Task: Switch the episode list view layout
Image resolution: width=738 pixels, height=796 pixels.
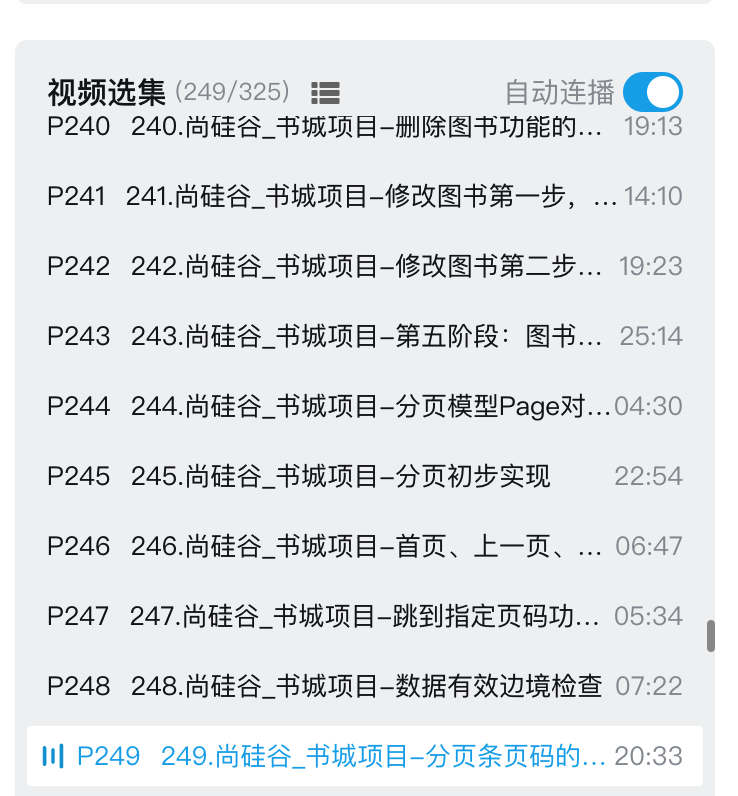Action: coord(325,94)
